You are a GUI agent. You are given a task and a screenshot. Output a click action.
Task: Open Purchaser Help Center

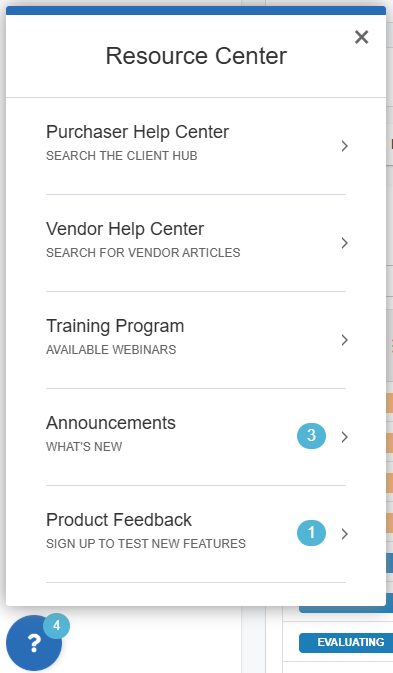[196, 146]
